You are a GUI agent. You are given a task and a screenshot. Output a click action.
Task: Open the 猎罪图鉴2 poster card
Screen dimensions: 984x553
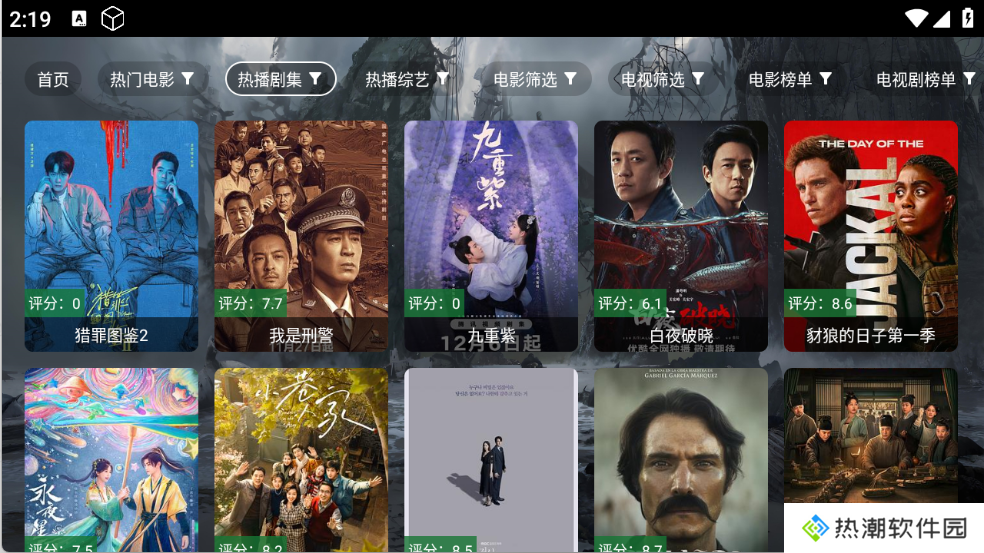click(111, 235)
